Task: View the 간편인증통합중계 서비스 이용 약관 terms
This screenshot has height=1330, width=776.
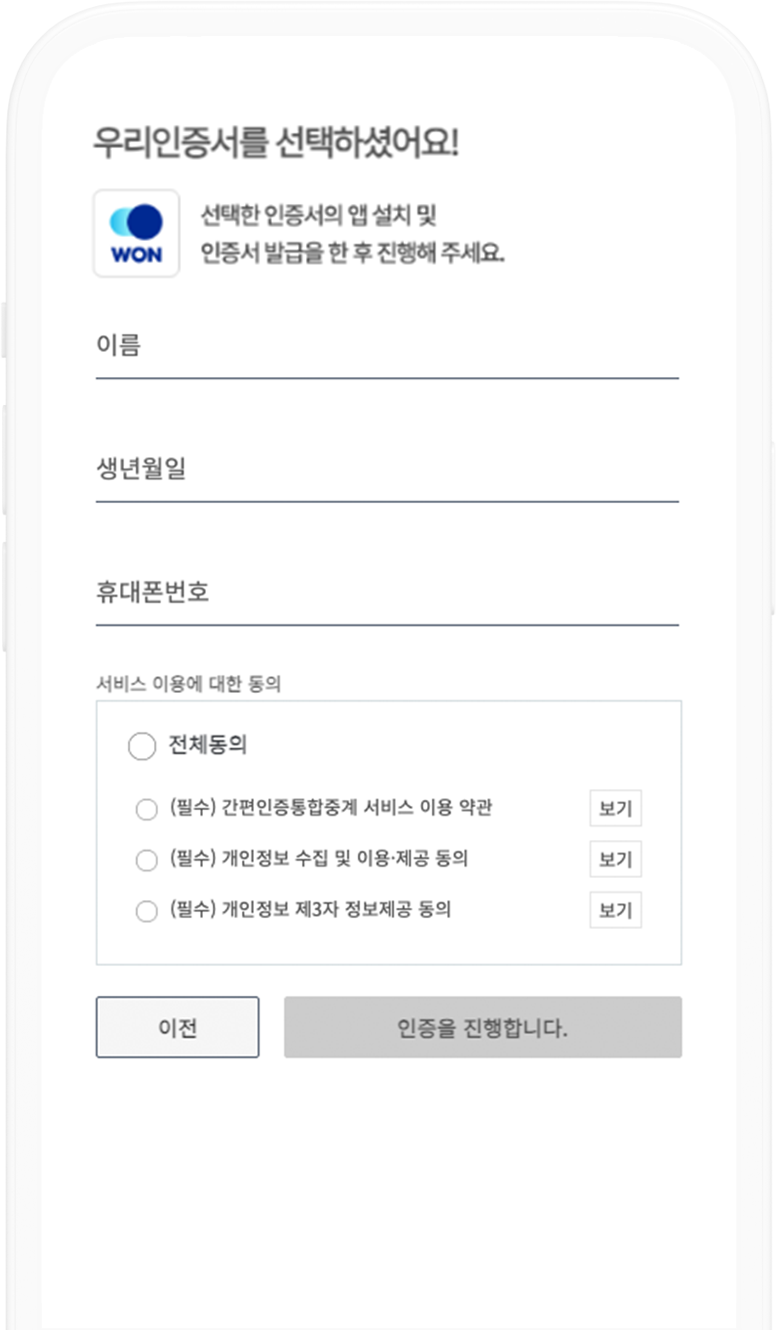Action: click(615, 808)
